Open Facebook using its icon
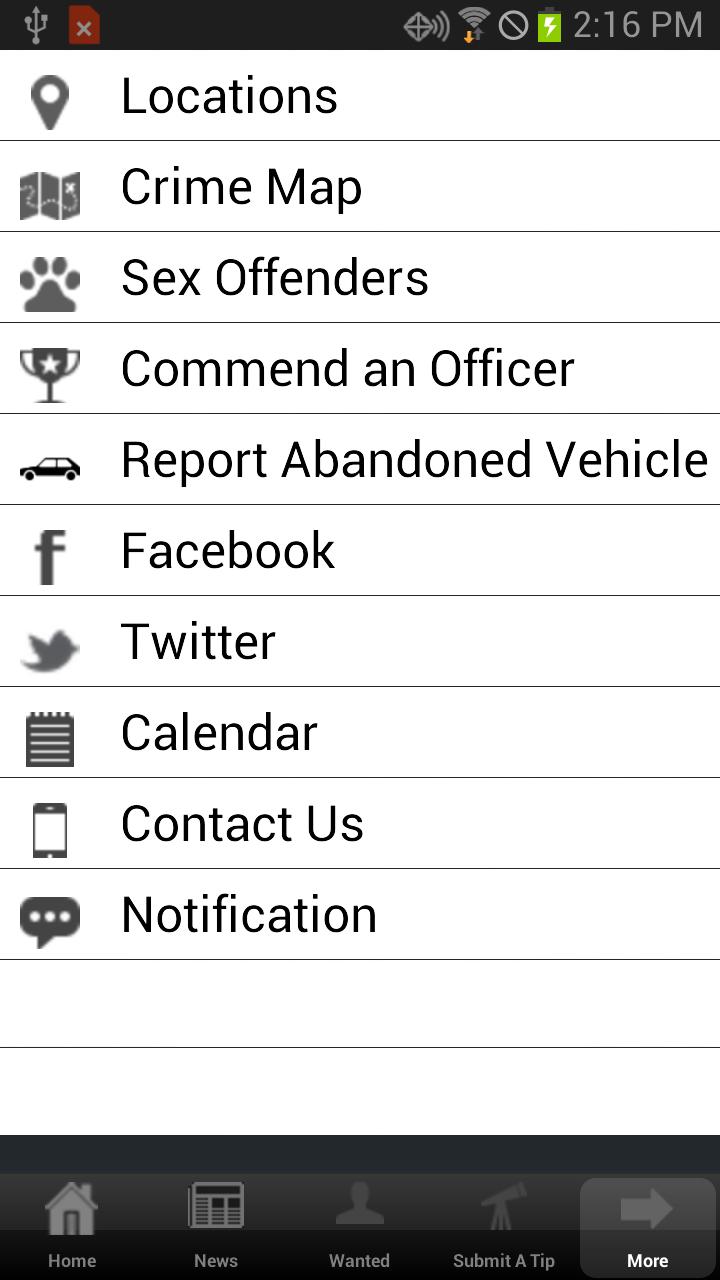This screenshot has width=720, height=1280. tap(49, 550)
